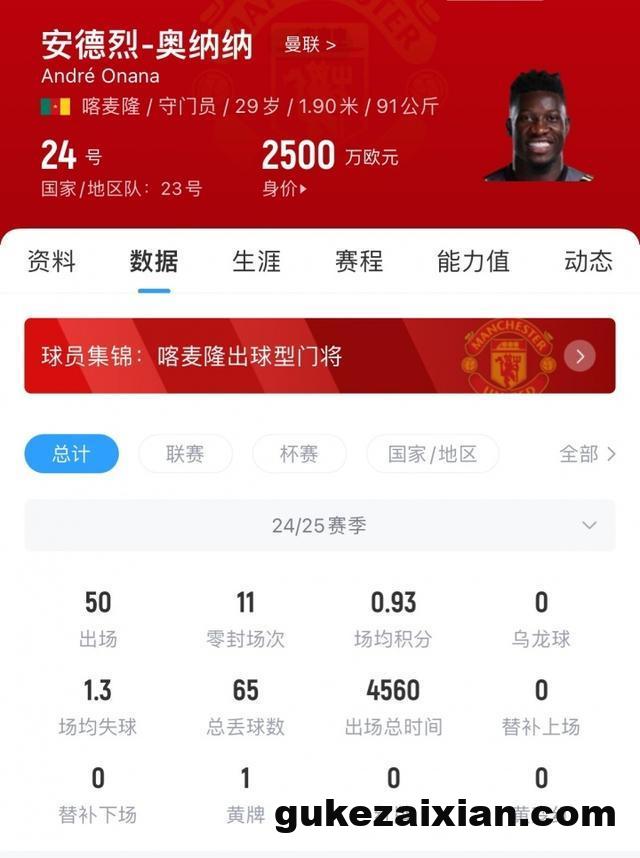Switch to the 赛程 tab
This screenshot has width=640, height=858.
coord(359,262)
